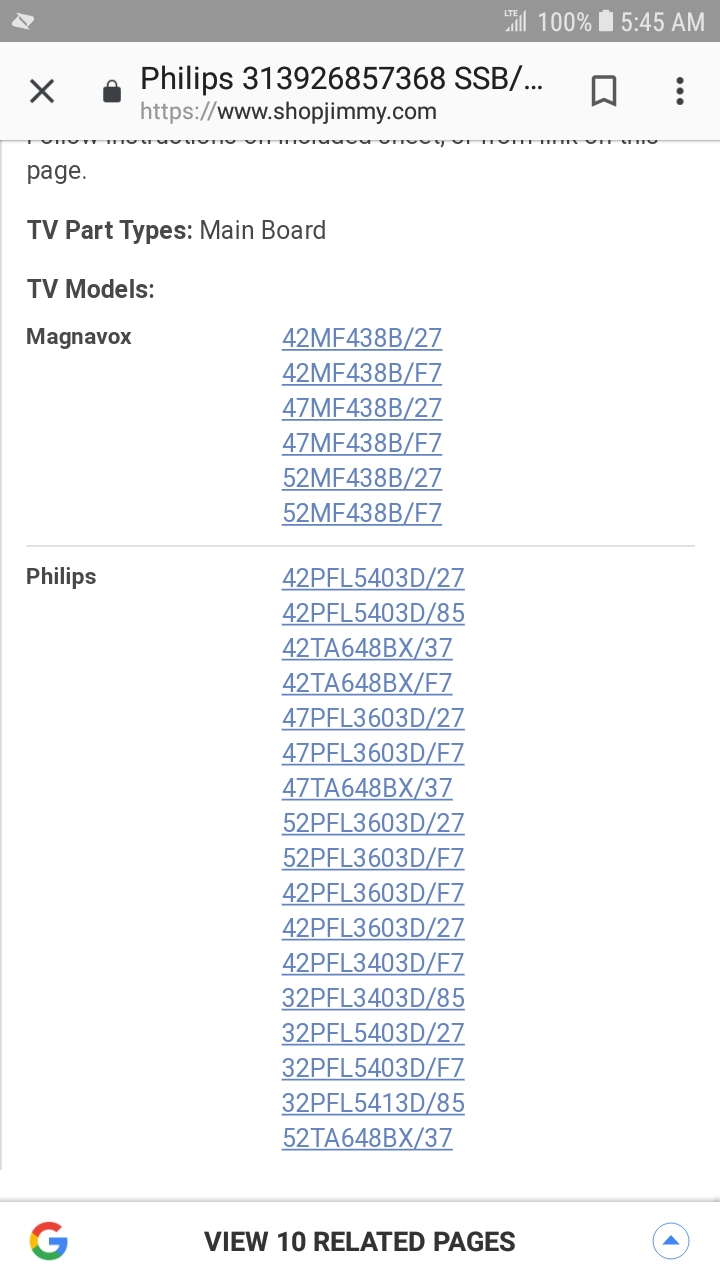Expand the related pages panel arrow
This screenshot has height=1280, width=720.
pos(671,1242)
